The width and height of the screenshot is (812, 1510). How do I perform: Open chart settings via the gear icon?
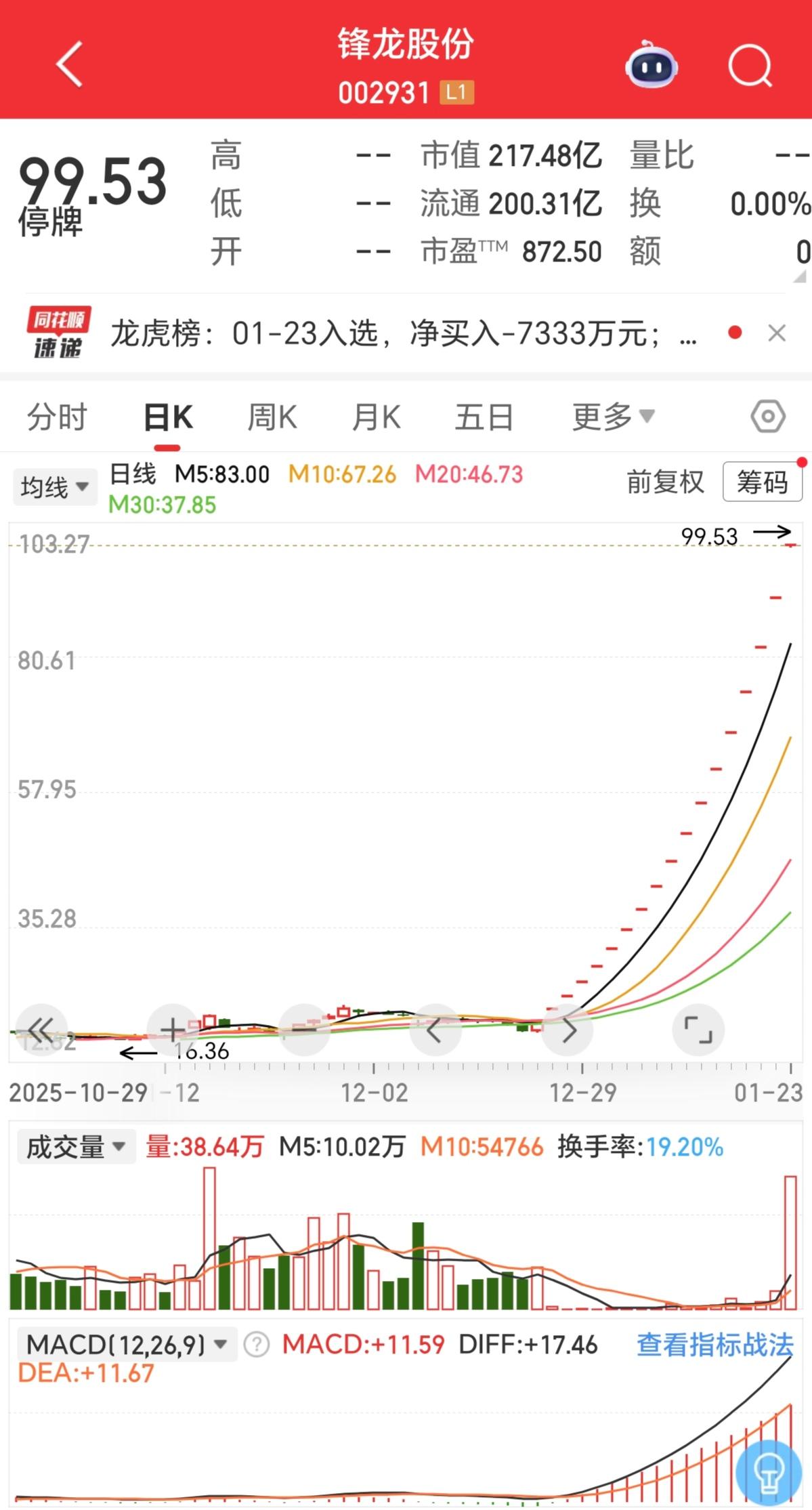(x=767, y=416)
